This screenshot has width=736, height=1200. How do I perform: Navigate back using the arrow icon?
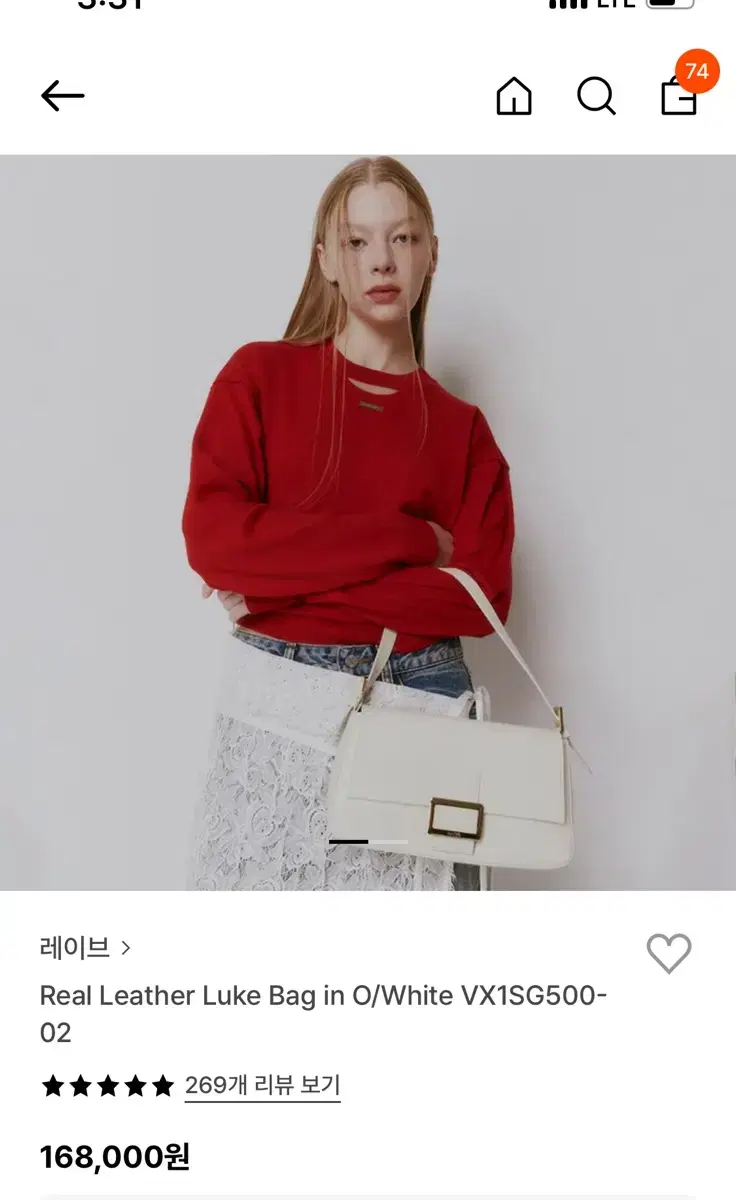[x=62, y=95]
